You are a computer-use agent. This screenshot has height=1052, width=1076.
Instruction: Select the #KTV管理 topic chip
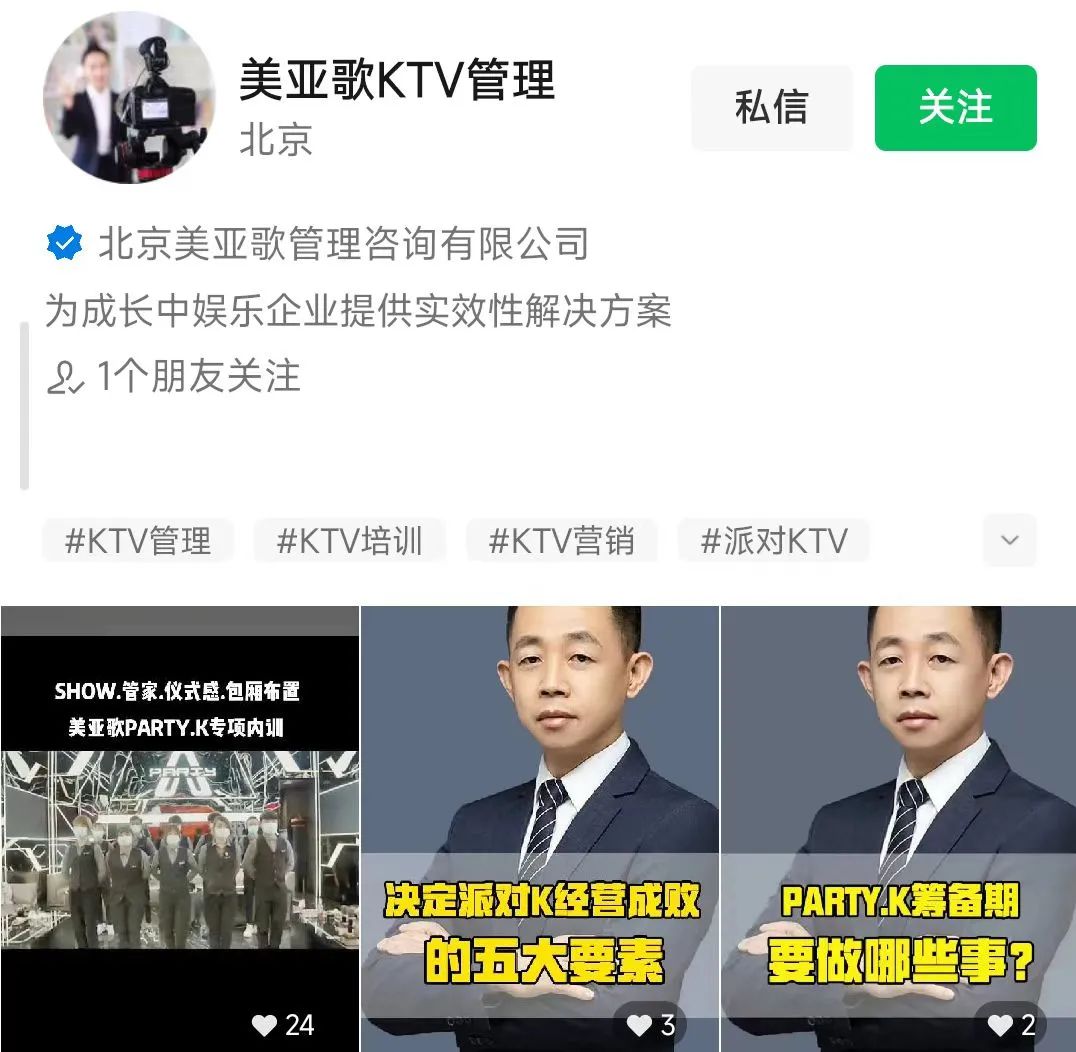tap(138, 541)
